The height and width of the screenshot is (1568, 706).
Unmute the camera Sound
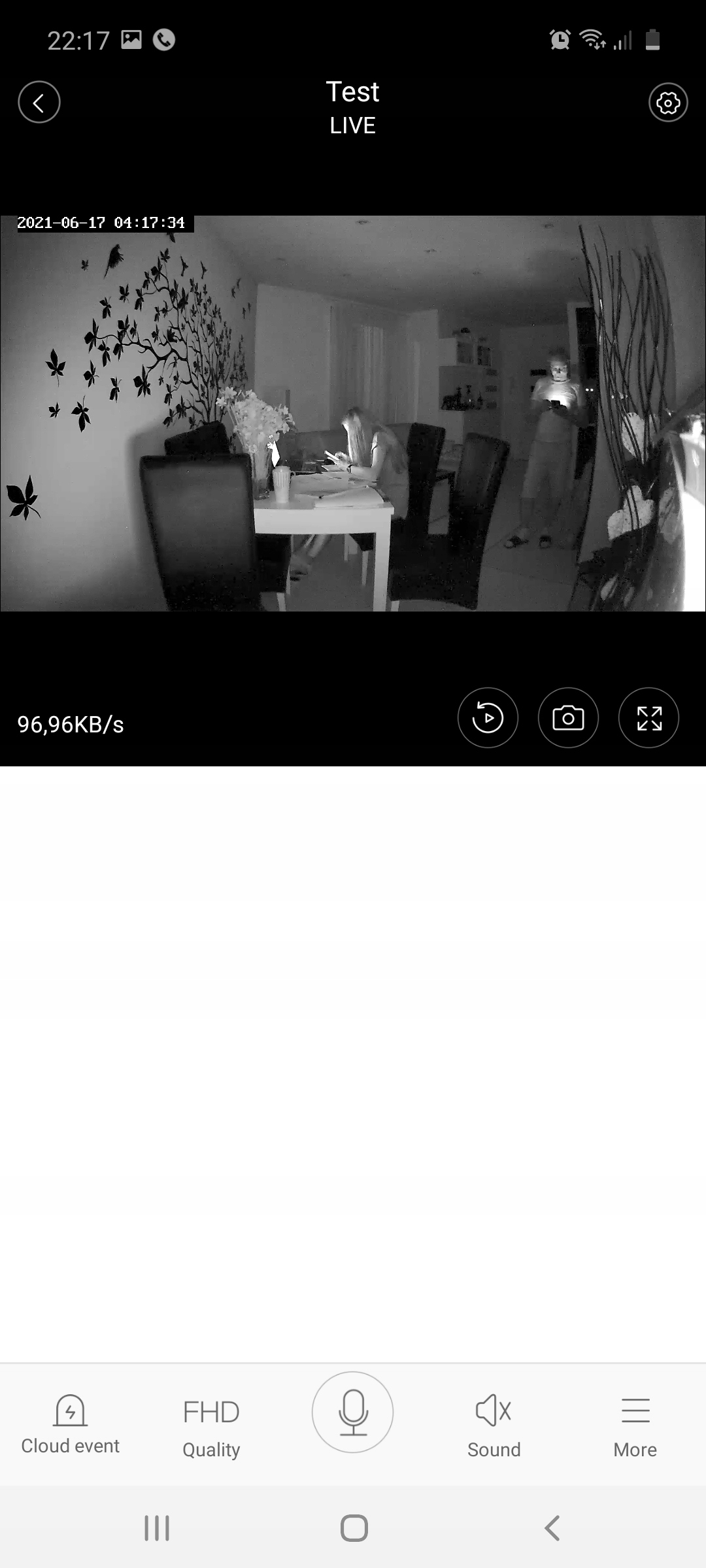494,1424
